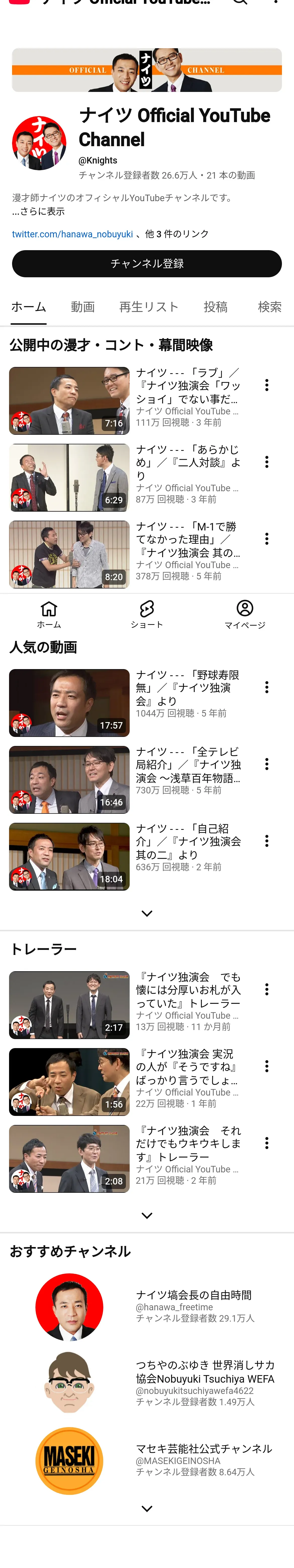Open マイページ in bottom navigation
This screenshot has height=1568, width=294.
click(245, 614)
